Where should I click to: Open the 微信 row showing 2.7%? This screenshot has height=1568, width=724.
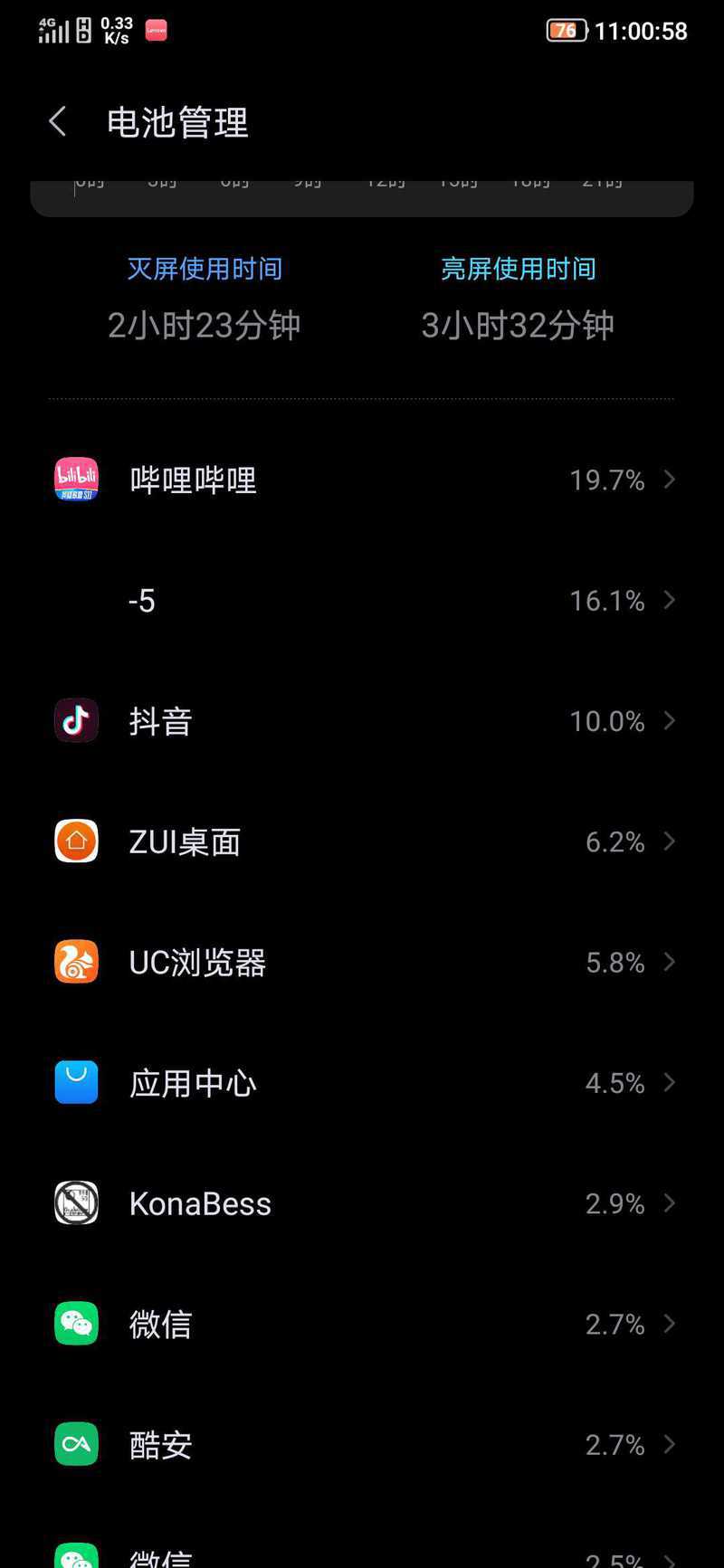362,1324
